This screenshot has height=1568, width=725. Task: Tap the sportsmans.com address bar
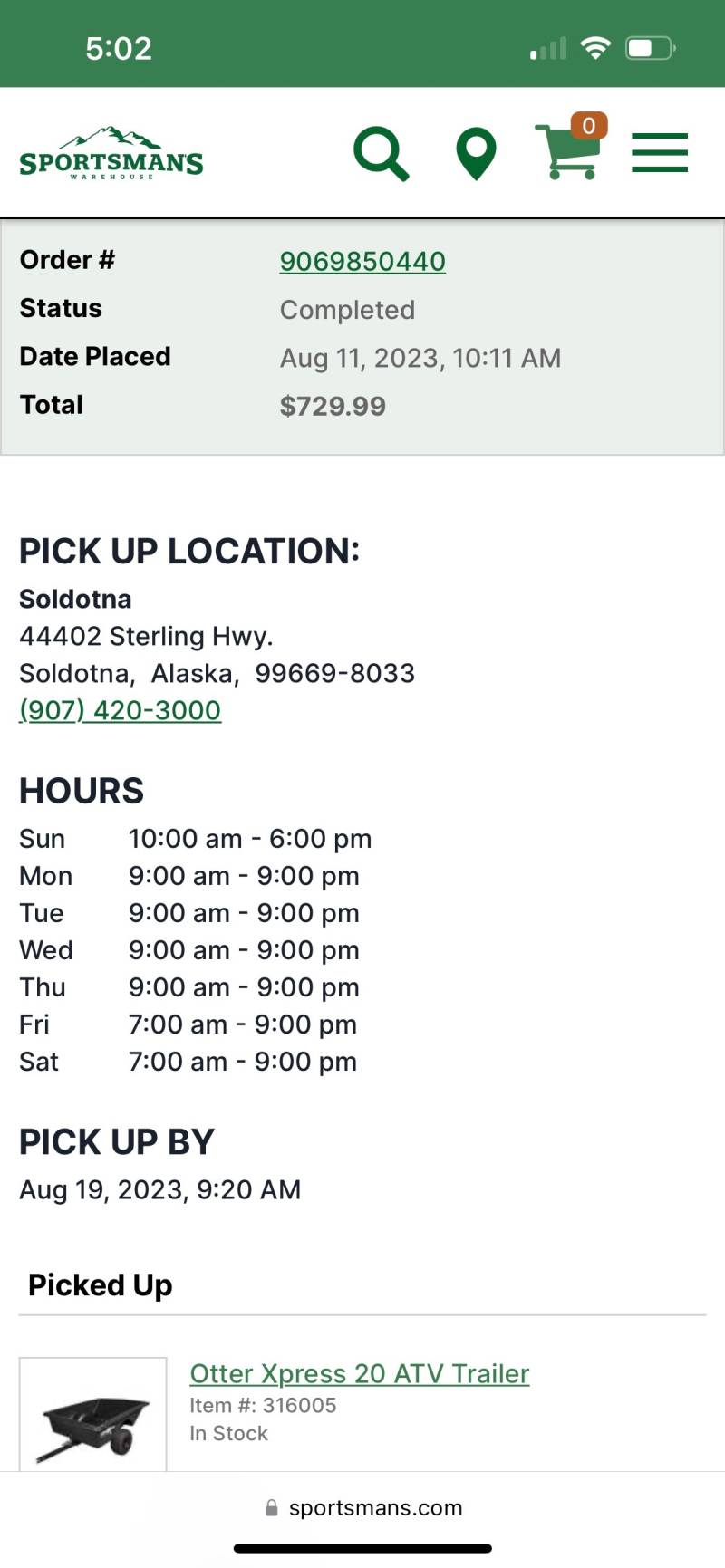coord(362,1508)
